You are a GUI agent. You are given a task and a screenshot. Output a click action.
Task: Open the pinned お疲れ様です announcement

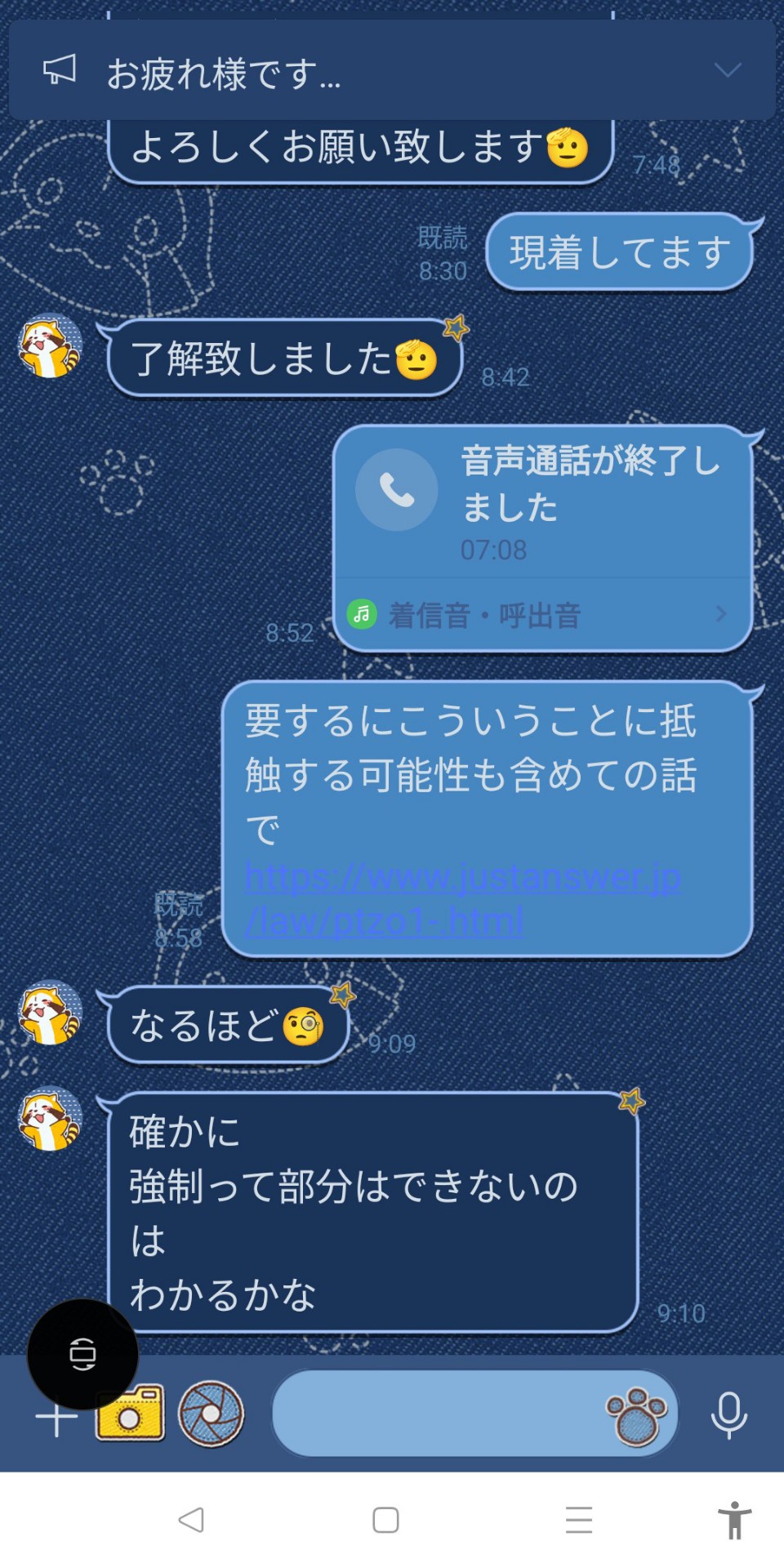point(392,71)
